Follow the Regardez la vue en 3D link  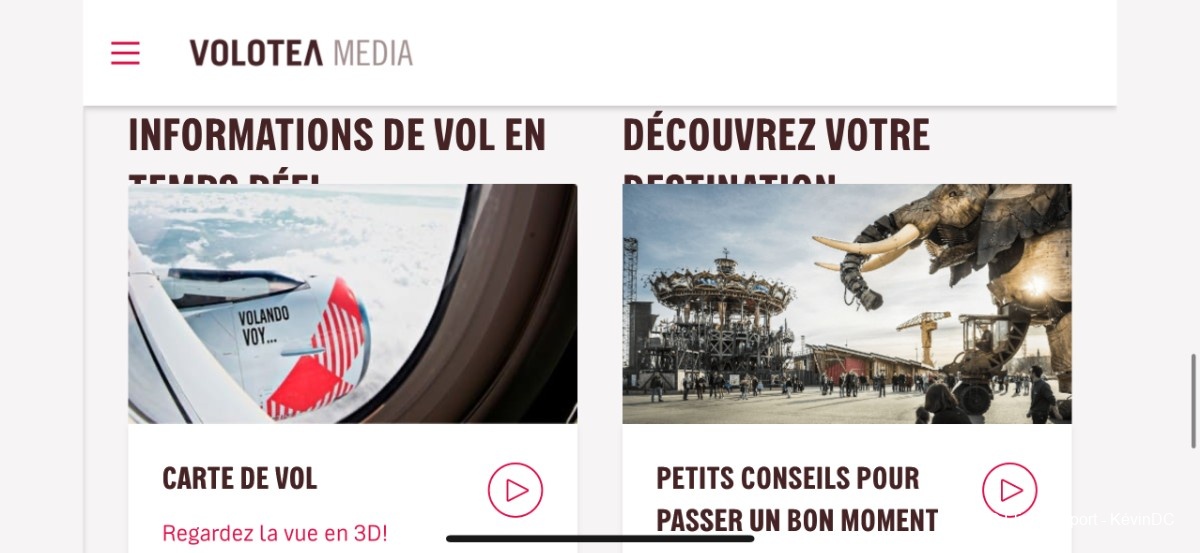tap(274, 533)
